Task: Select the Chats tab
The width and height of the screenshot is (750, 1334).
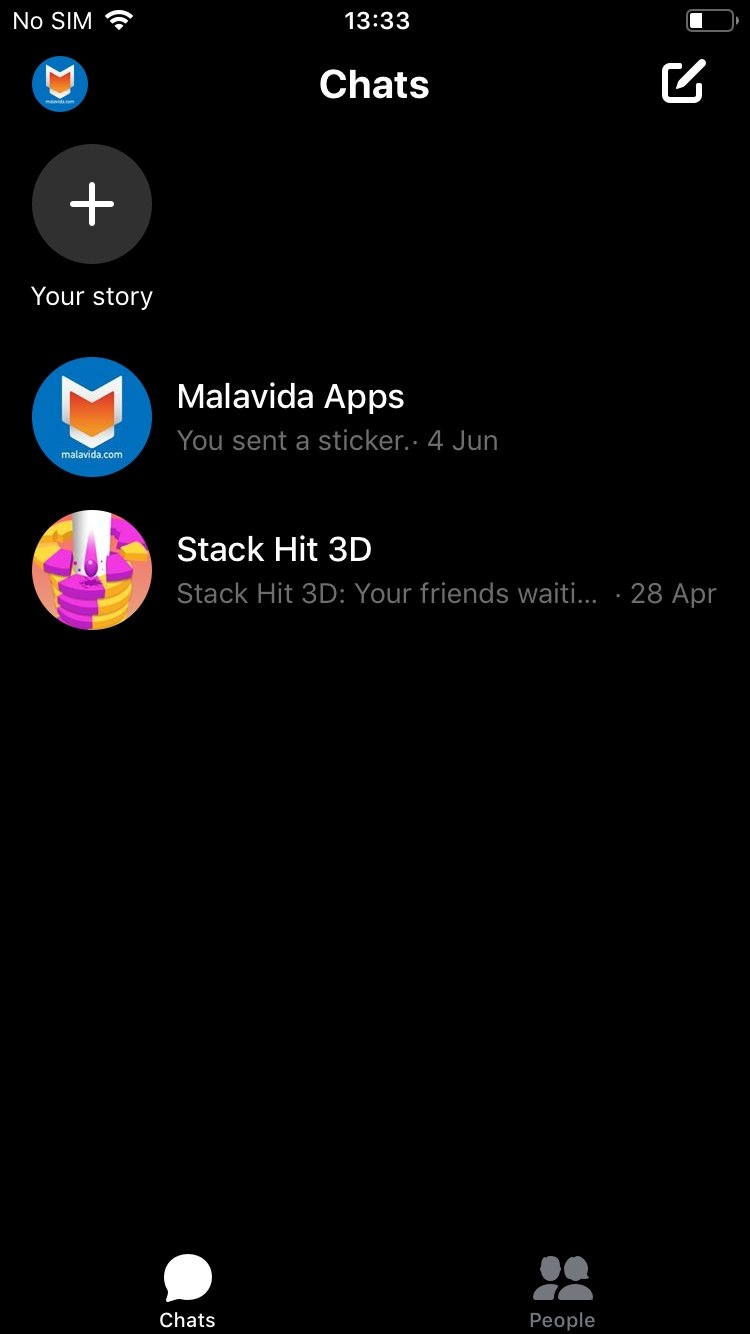Action: 187,1292
